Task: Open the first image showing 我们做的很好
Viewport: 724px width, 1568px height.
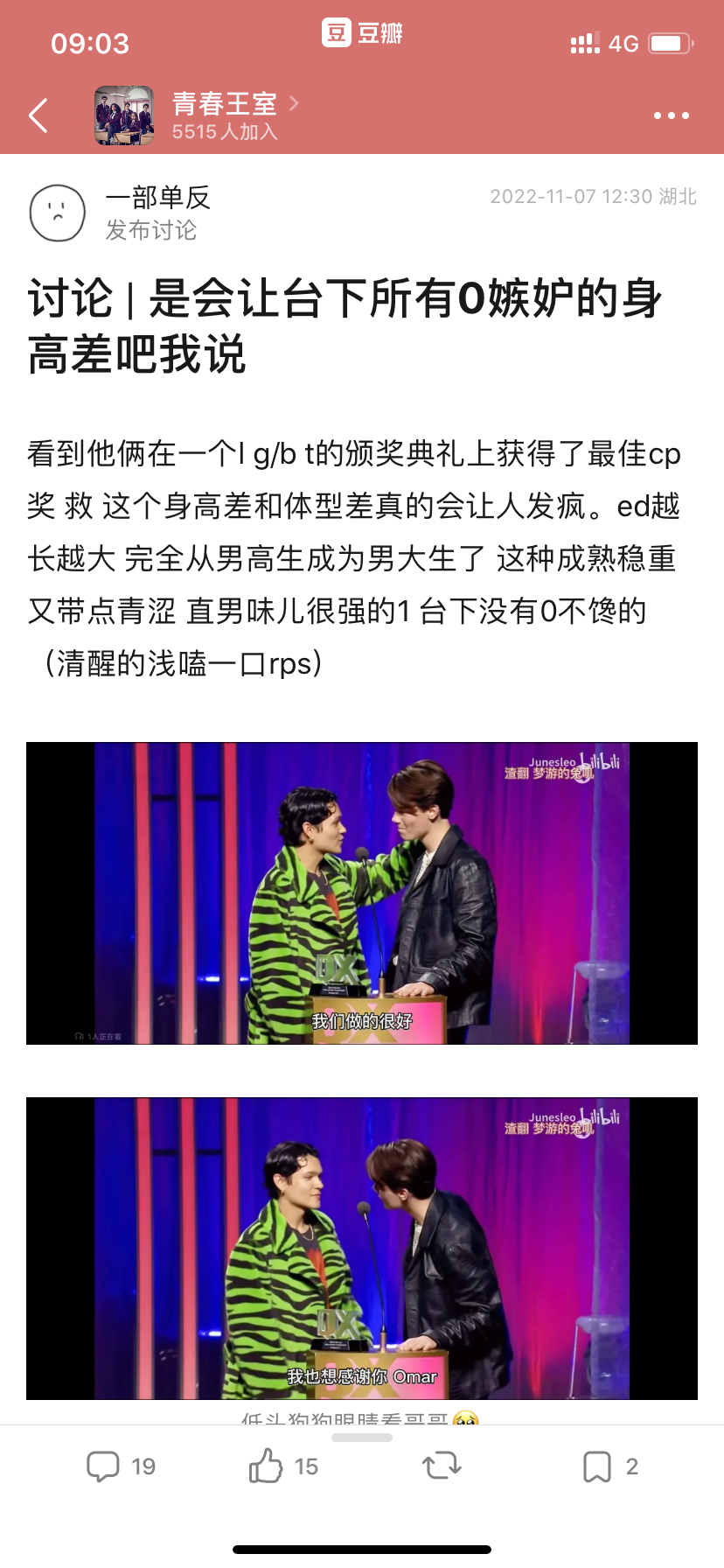Action: 362,893
